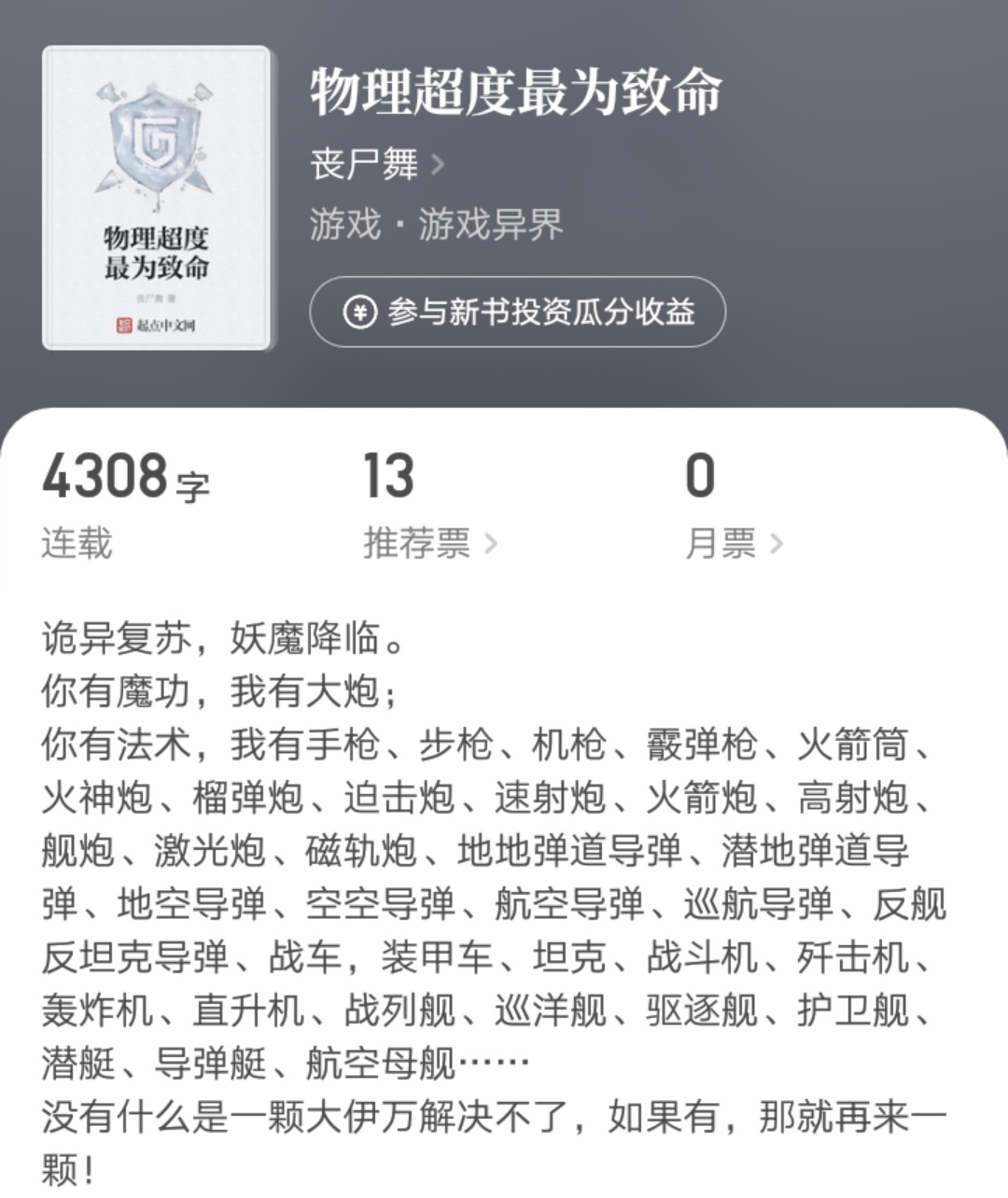The height and width of the screenshot is (1198, 1008).
Task: Tap the 丧尸舞 著 byline on the cover
Action: tap(155, 299)
